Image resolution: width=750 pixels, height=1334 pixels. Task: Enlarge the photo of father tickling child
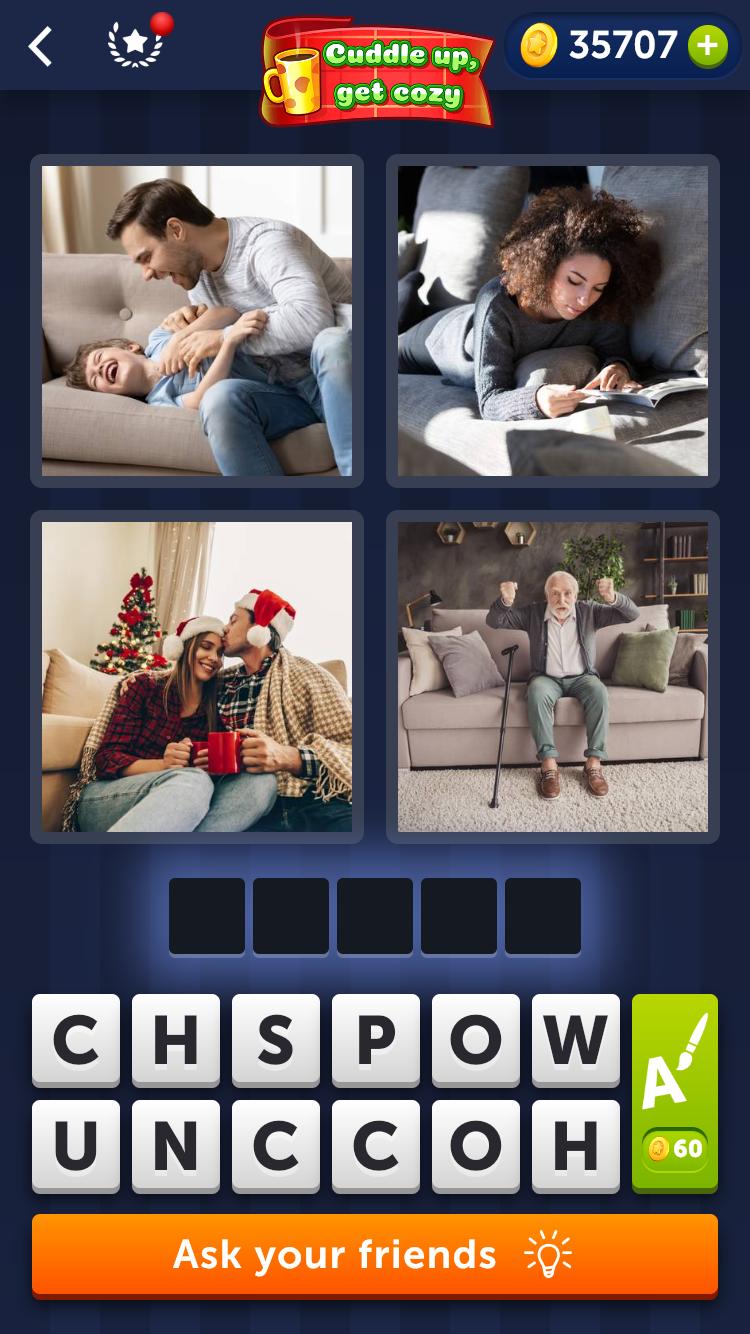click(x=197, y=321)
